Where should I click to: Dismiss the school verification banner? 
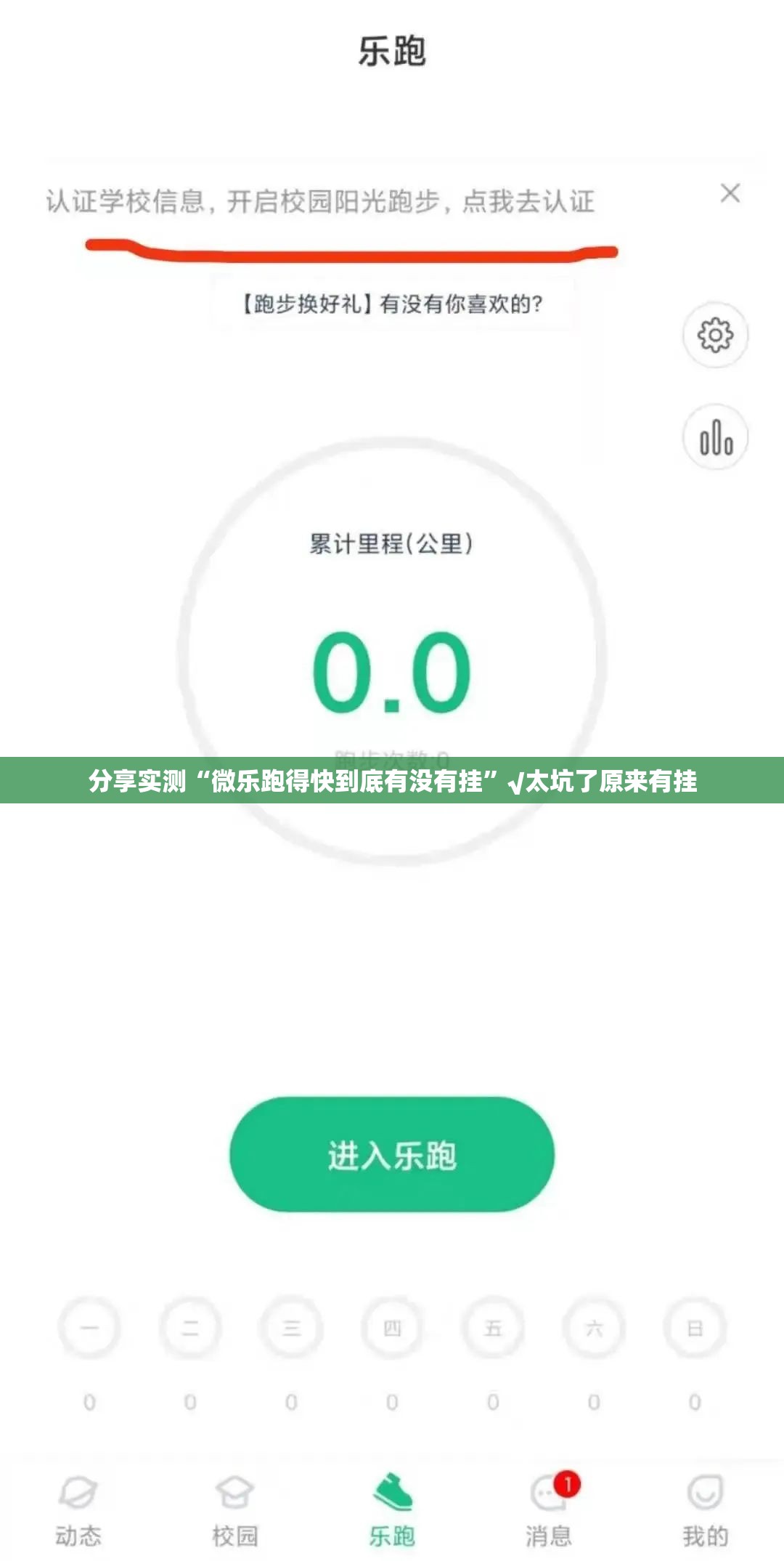[x=730, y=193]
